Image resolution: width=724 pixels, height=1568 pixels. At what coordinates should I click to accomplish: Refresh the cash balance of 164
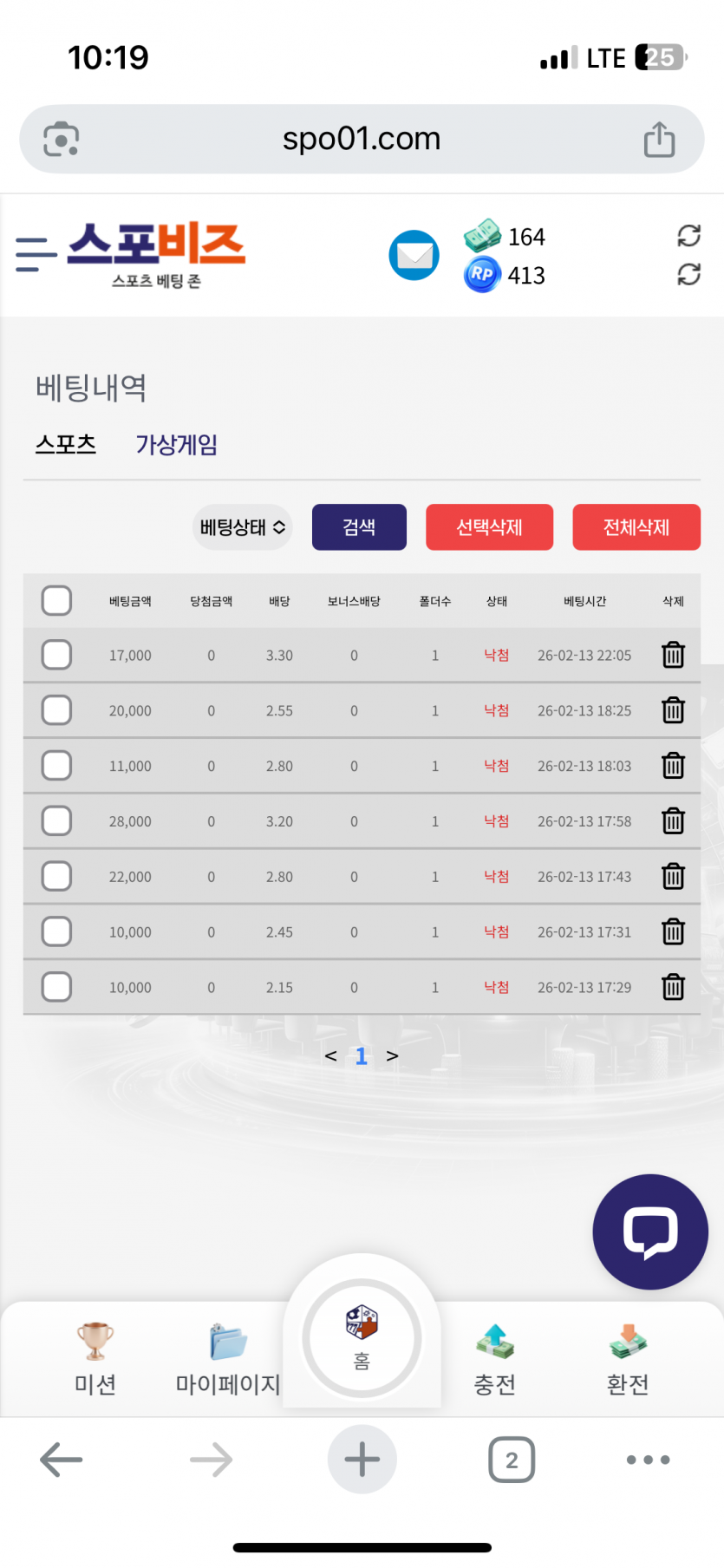(688, 236)
